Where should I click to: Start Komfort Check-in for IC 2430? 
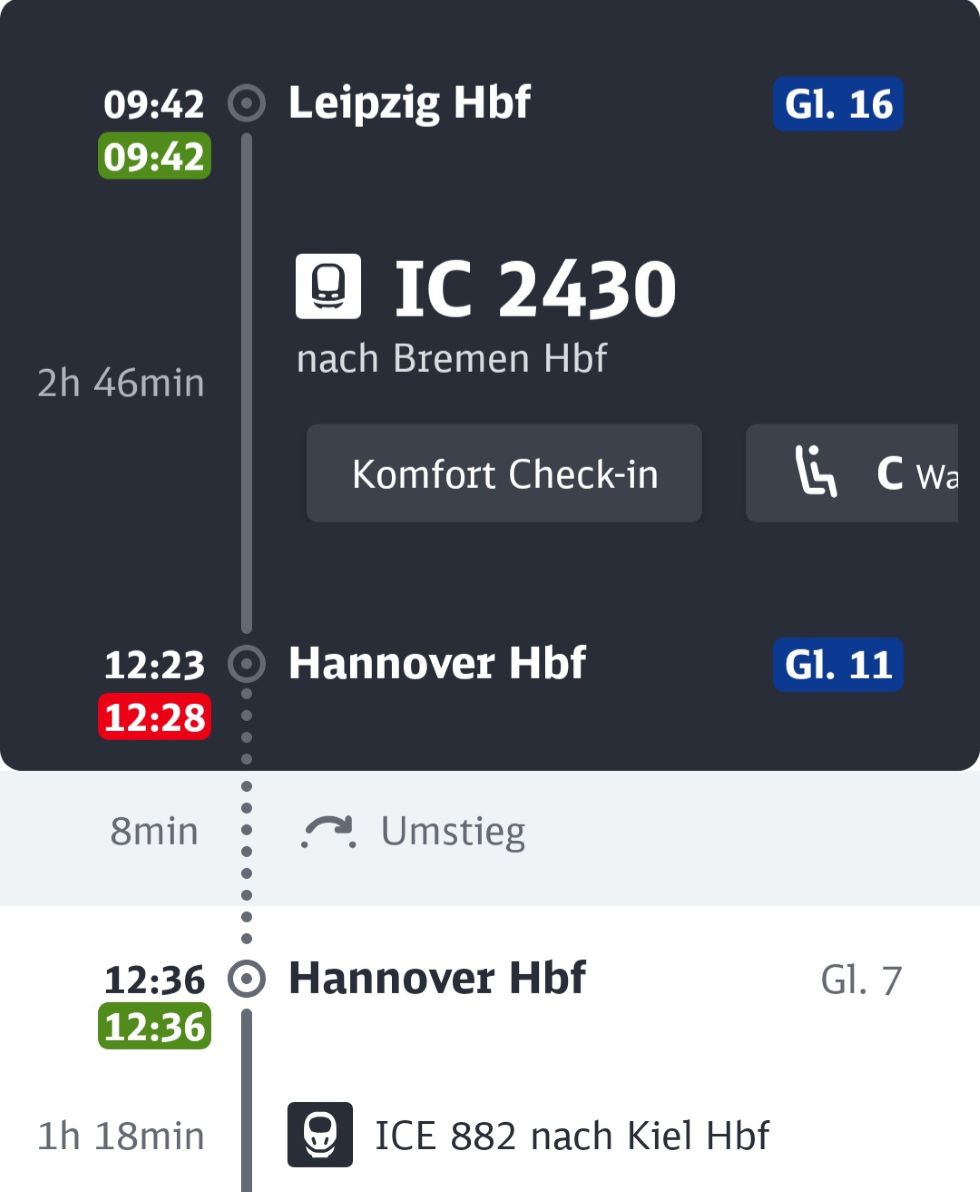504,473
